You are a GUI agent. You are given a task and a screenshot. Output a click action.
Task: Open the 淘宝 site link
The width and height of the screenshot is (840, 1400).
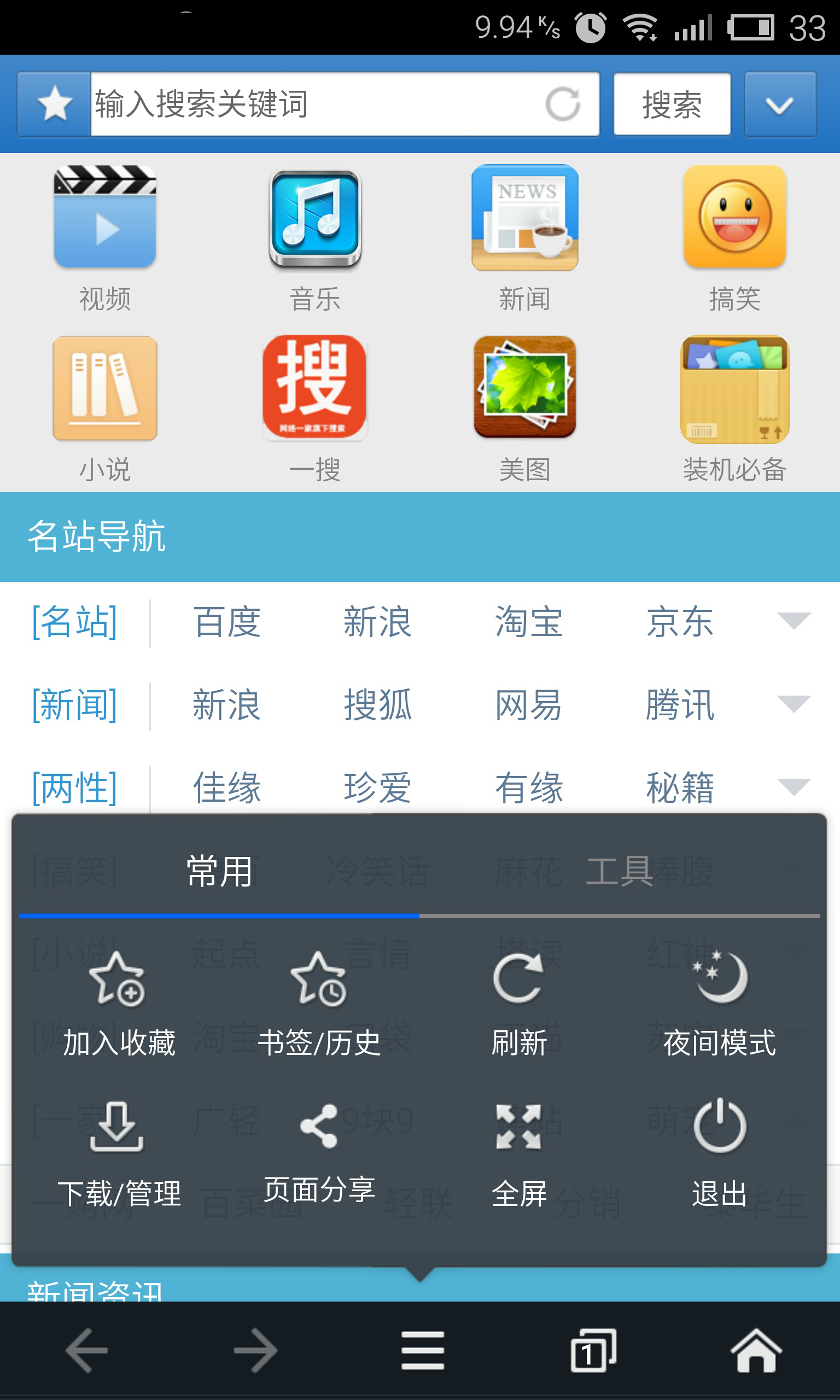529,622
